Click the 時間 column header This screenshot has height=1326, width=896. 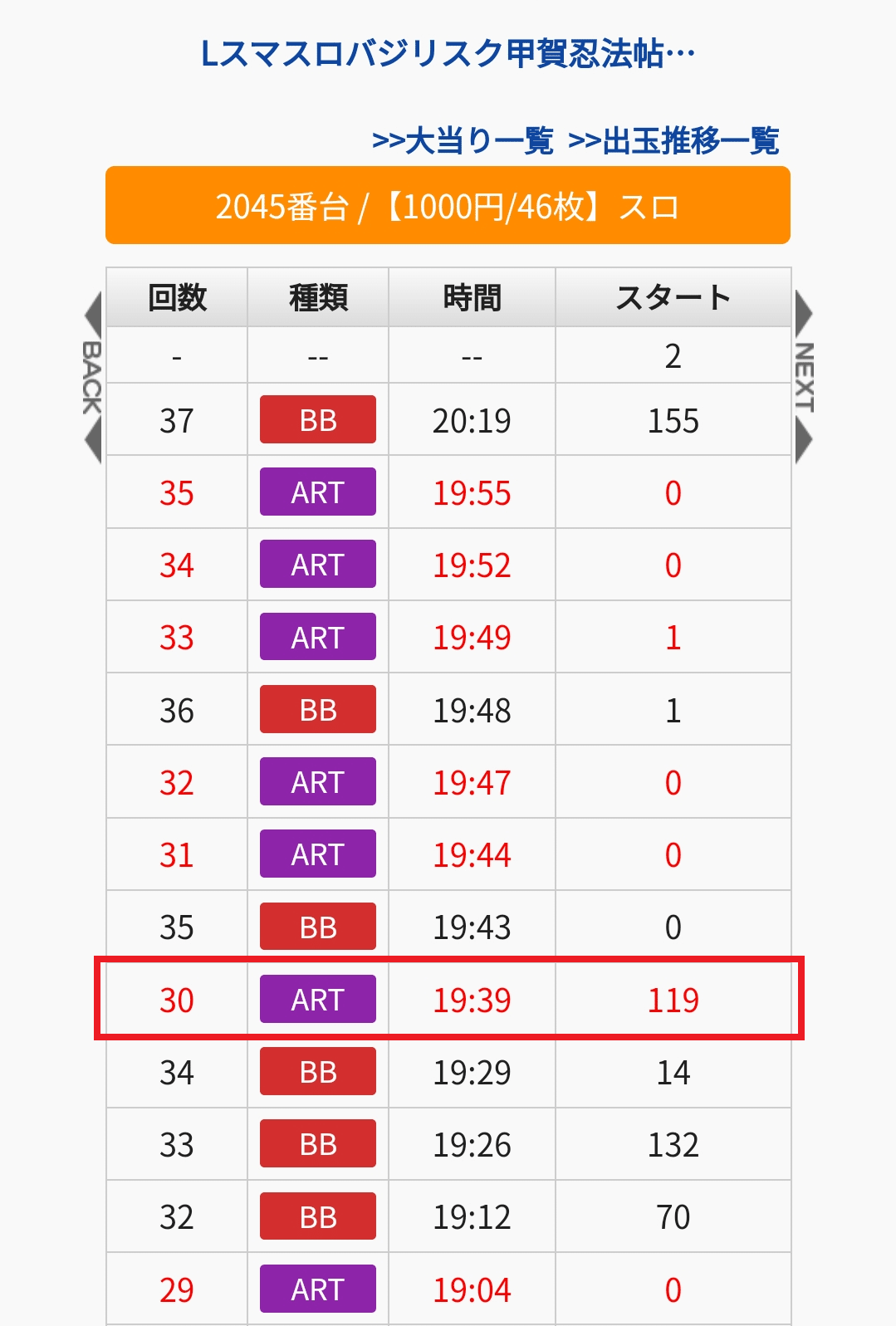tap(471, 296)
